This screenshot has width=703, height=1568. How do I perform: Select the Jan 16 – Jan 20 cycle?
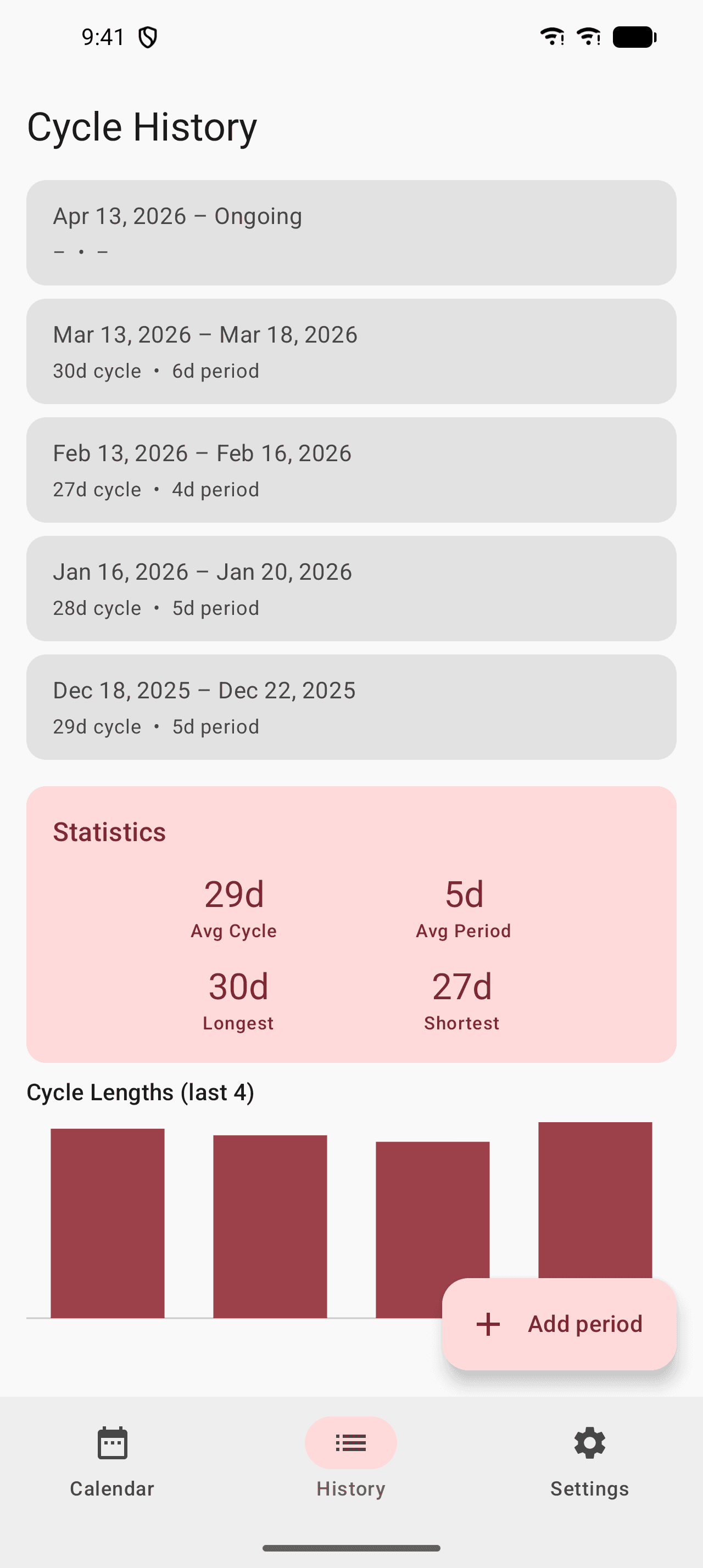(x=351, y=589)
